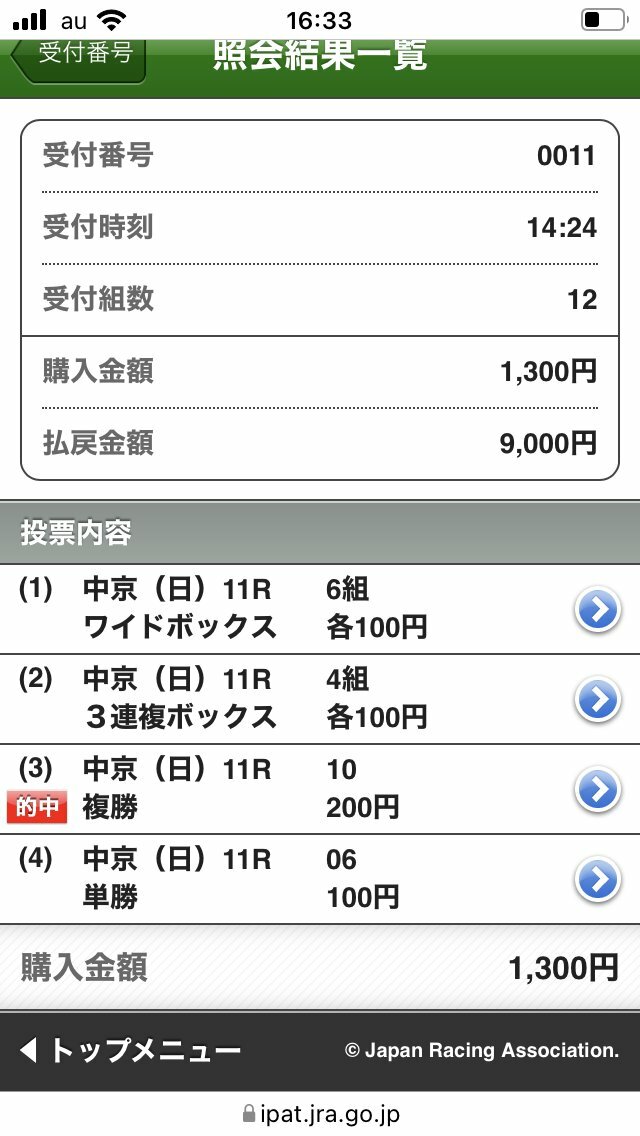Open the 3連複ボックス bet details row
This screenshot has width=640, height=1136.
click(x=320, y=699)
